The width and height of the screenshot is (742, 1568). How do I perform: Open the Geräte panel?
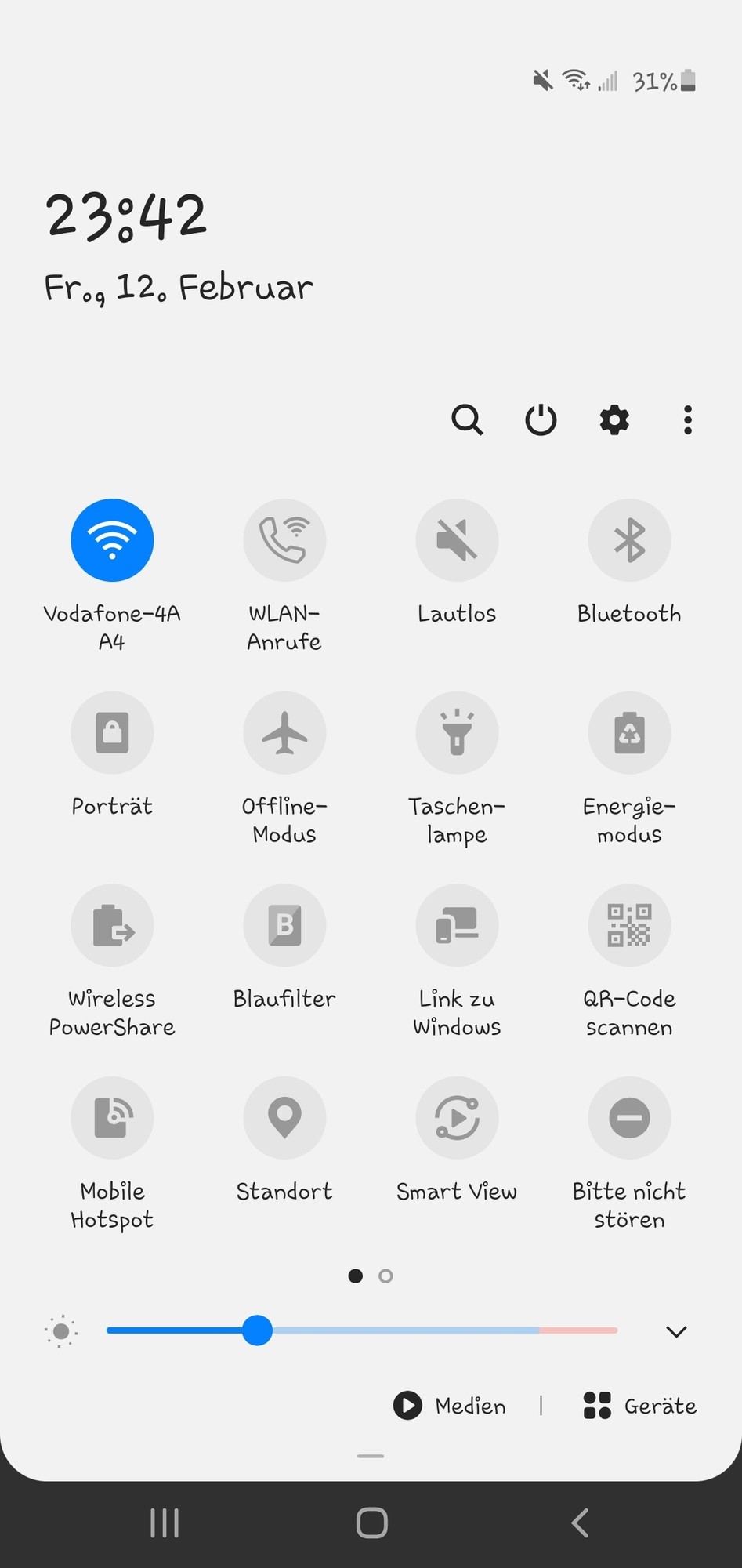pyautogui.click(x=640, y=1406)
